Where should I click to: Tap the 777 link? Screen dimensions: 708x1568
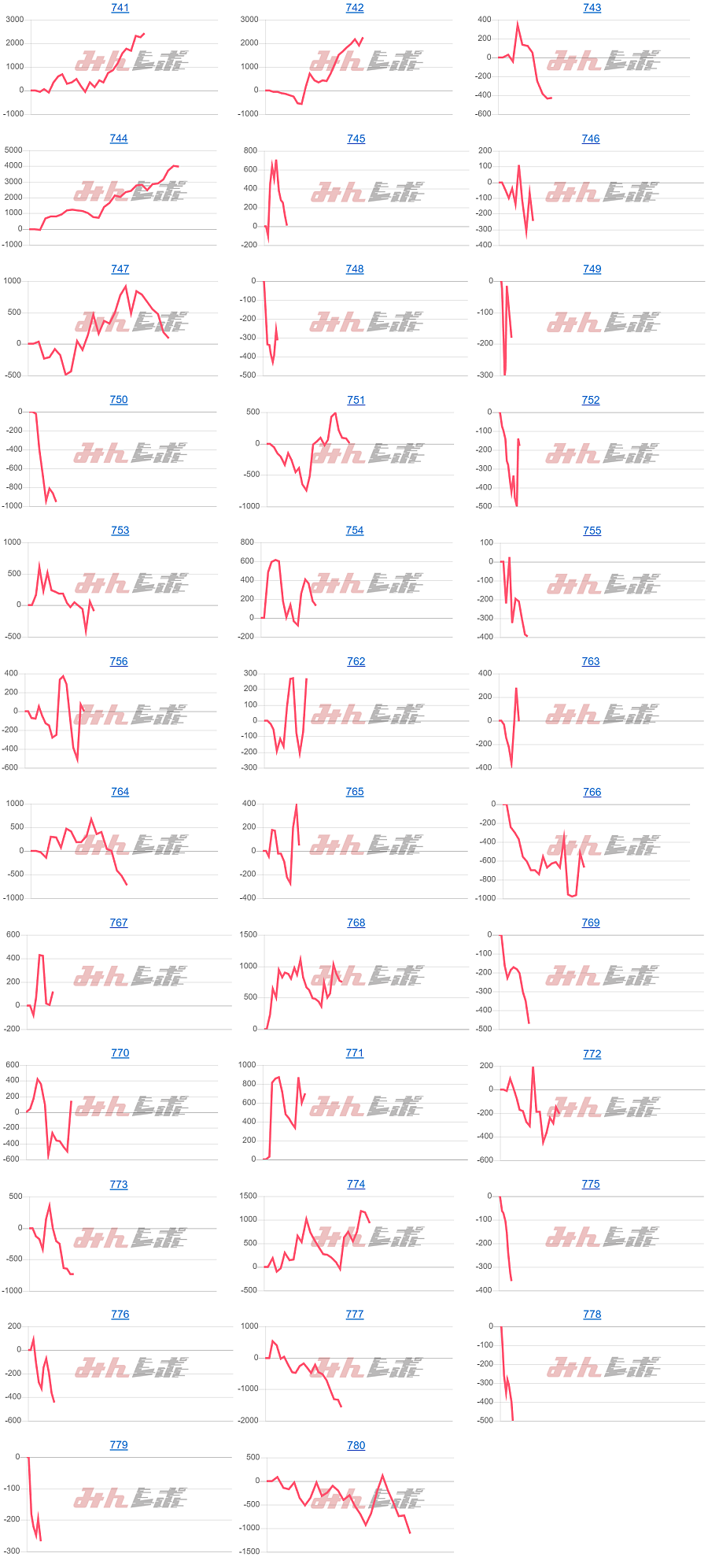pos(355,1315)
